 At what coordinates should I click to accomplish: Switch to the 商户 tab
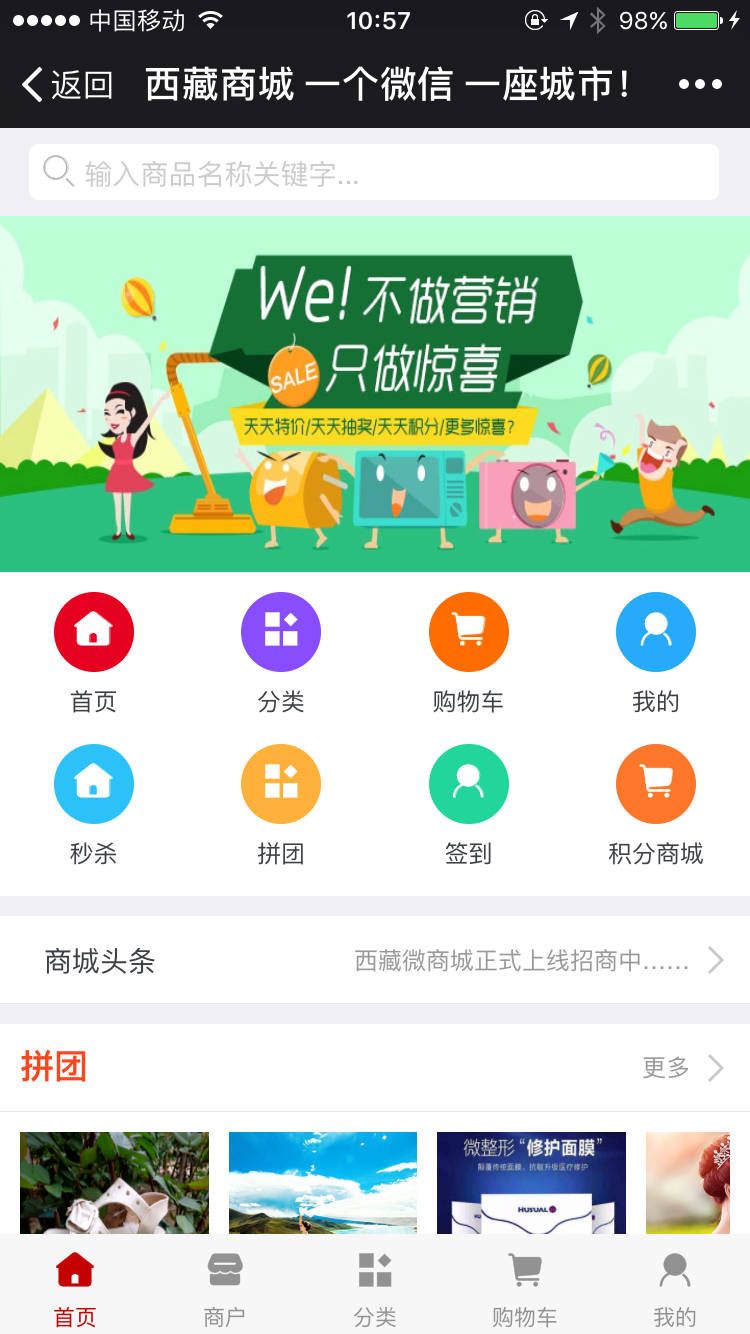(224, 1289)
